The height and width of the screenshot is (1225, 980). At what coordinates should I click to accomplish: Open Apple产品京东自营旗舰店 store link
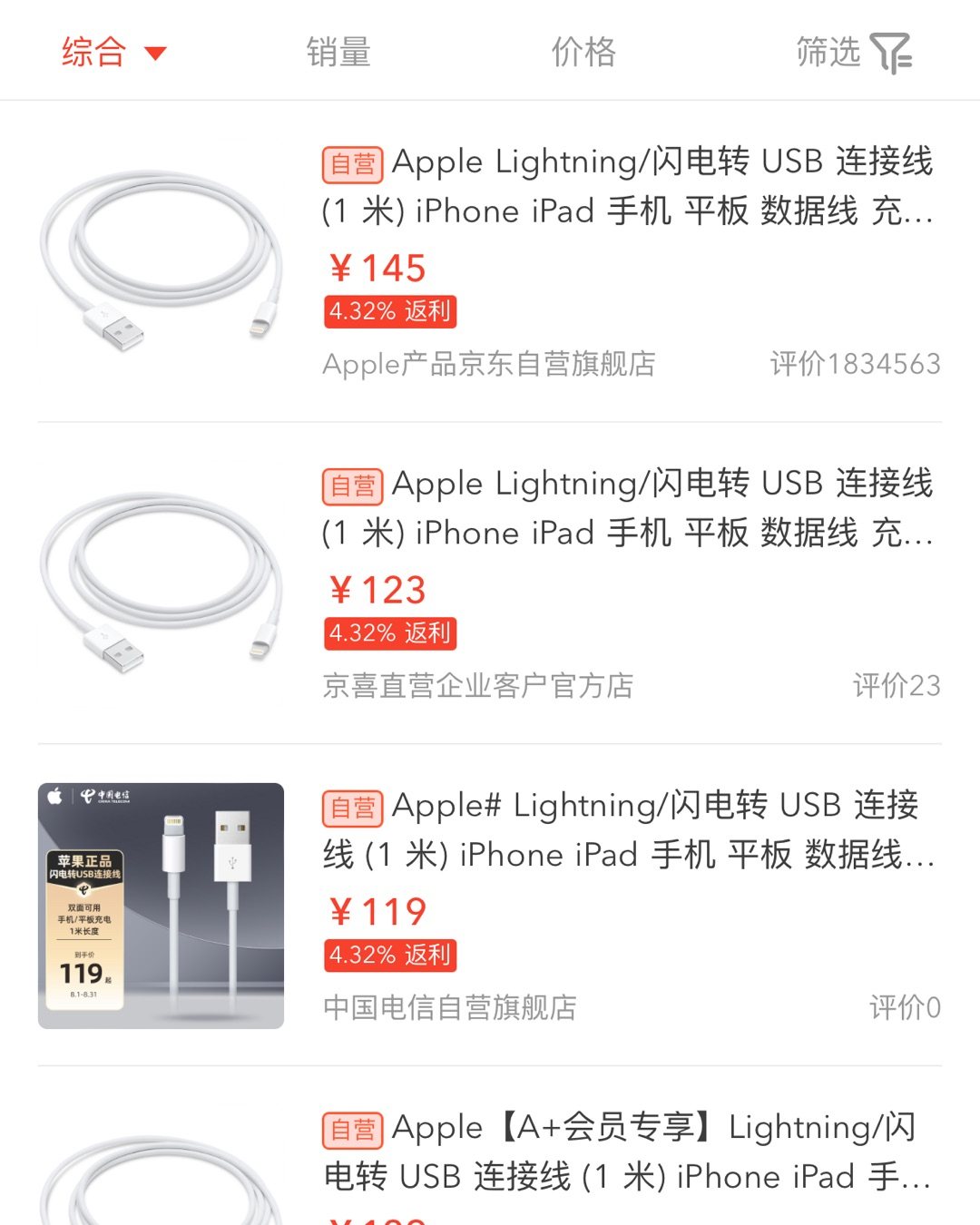(490, 365)
